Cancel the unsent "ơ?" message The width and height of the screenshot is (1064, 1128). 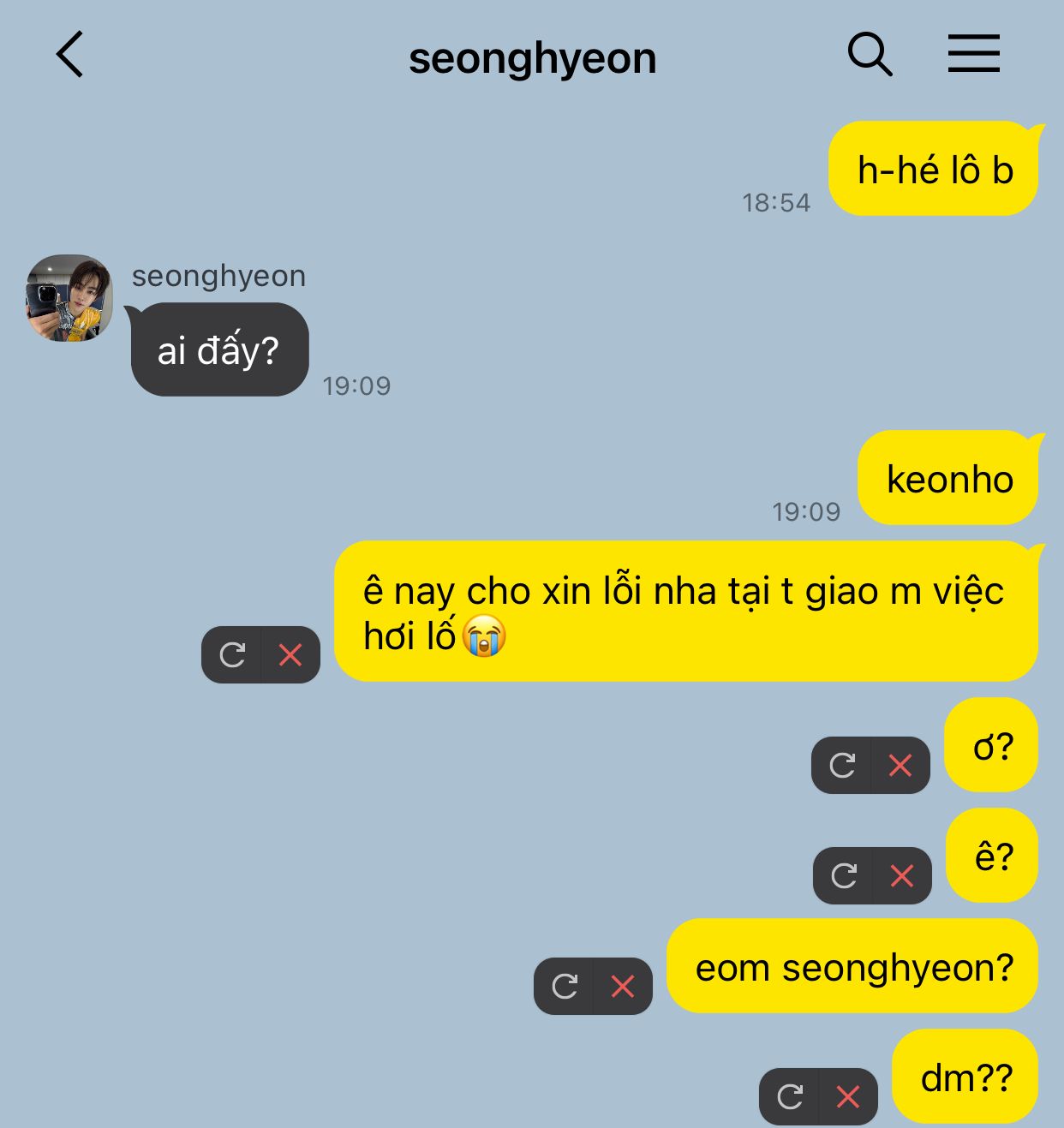point(900,765)
